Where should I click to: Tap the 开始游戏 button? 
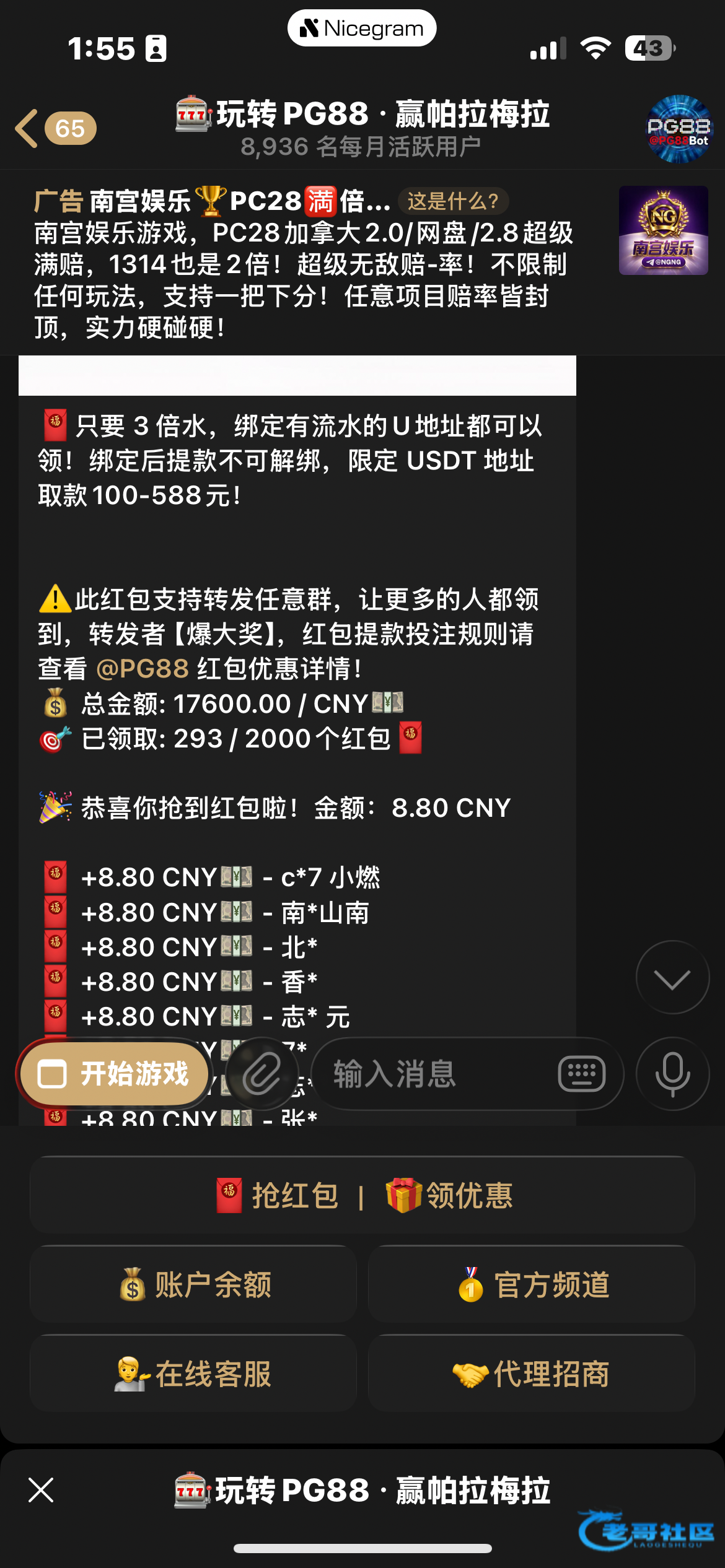click(114, 1074)
